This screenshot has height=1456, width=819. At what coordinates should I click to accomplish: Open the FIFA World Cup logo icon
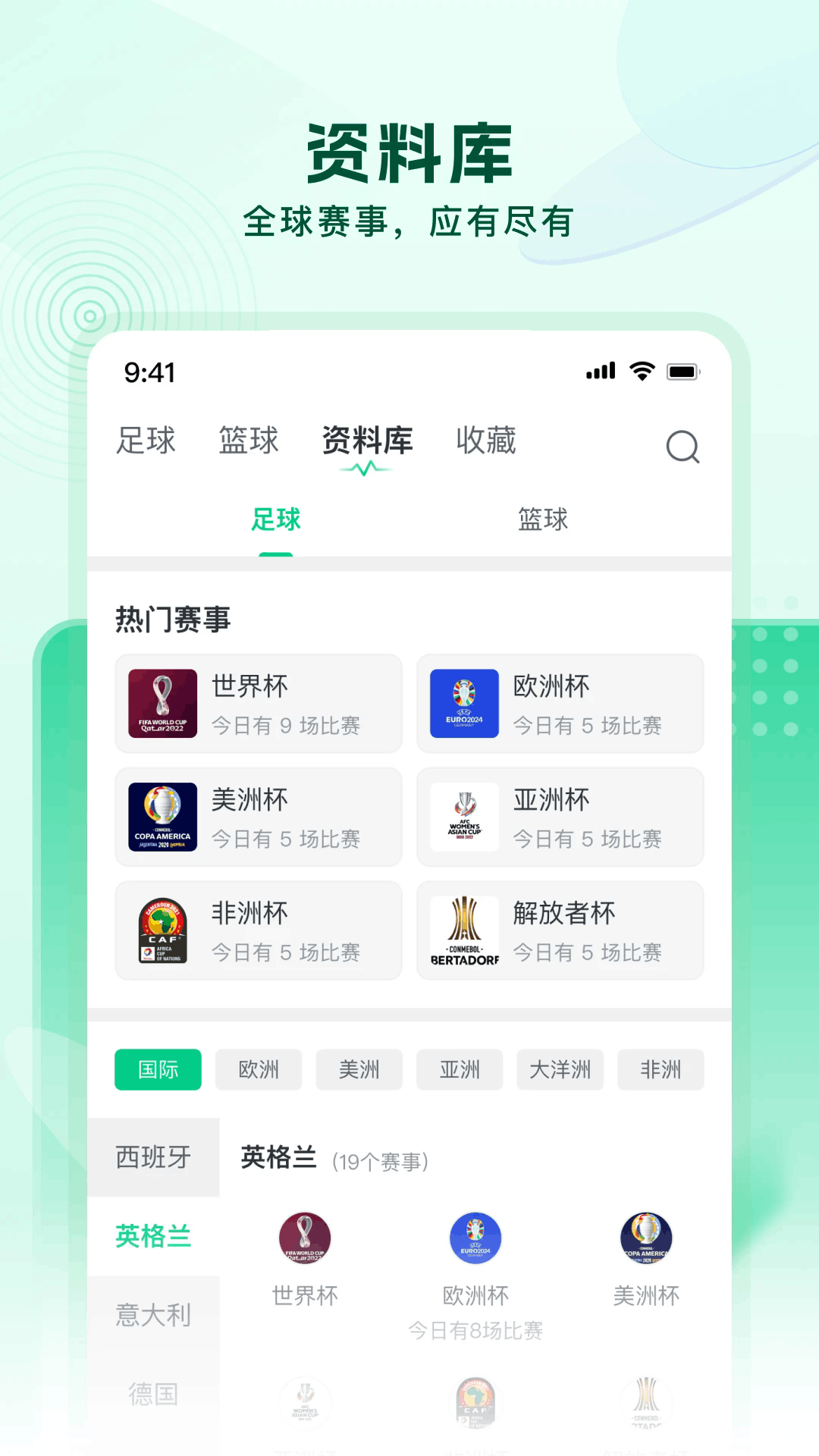(x=162, y=703)
